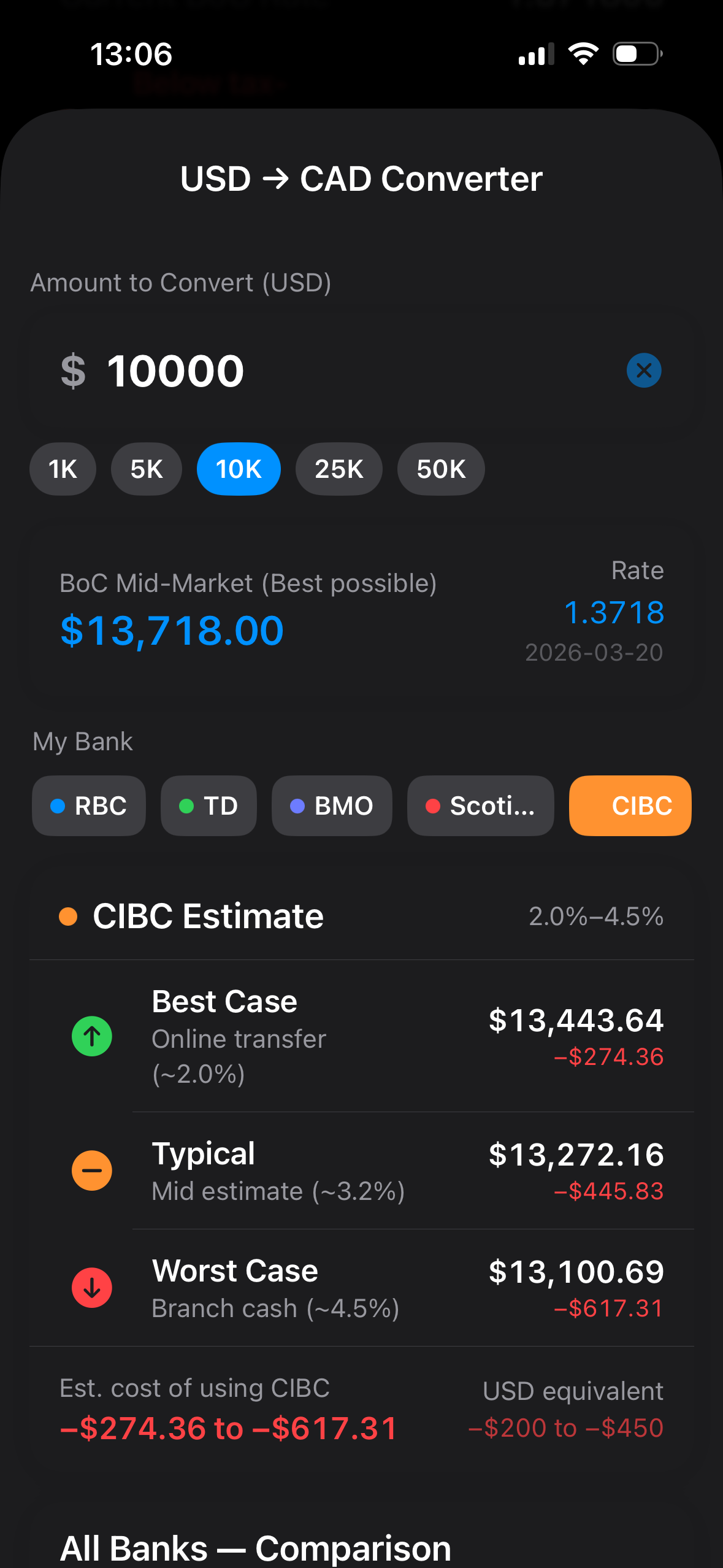The image size is (723, 1568).
Task: Tap the red Worst Case arrow icon
Action: [91, 1288]
